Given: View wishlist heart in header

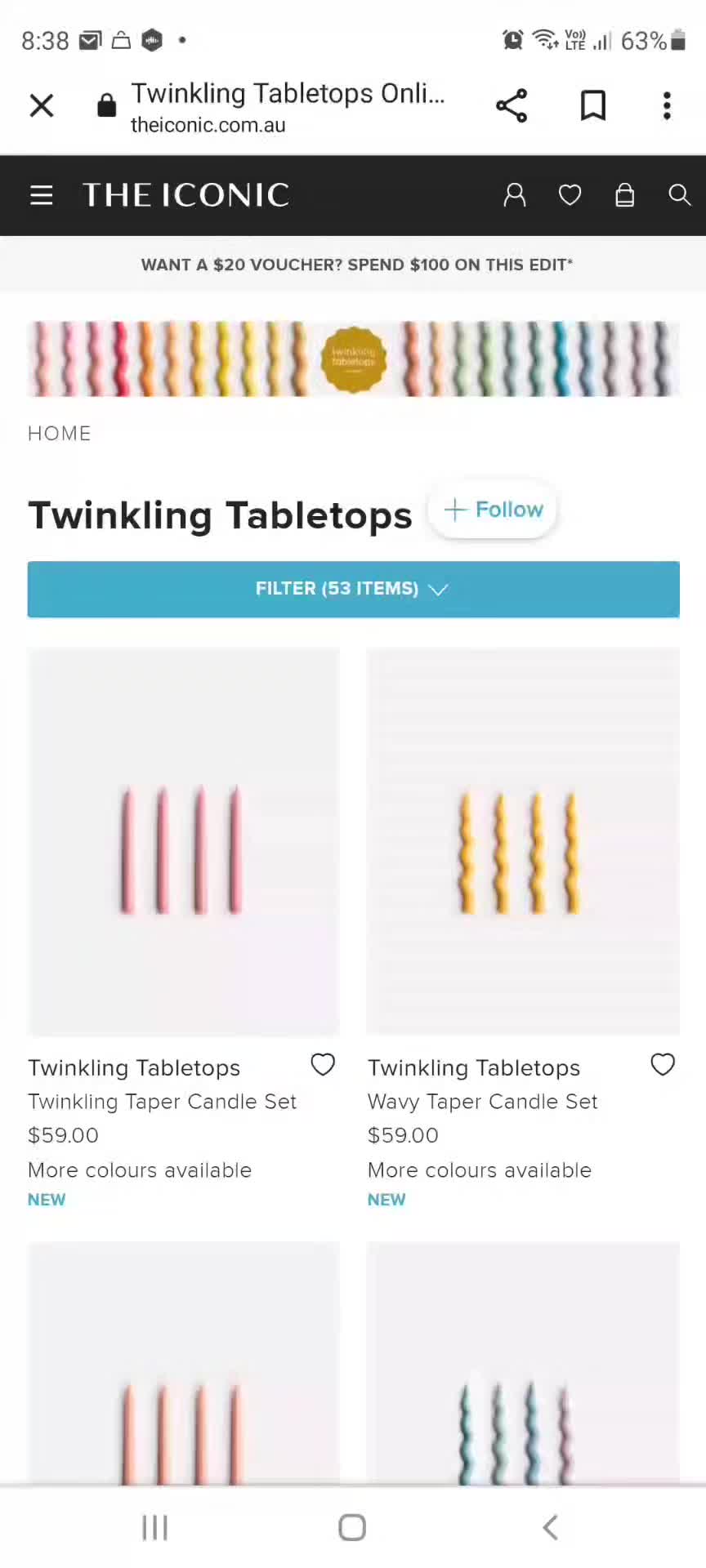Looking at the screenshot, I should click(x=570, y=195).
